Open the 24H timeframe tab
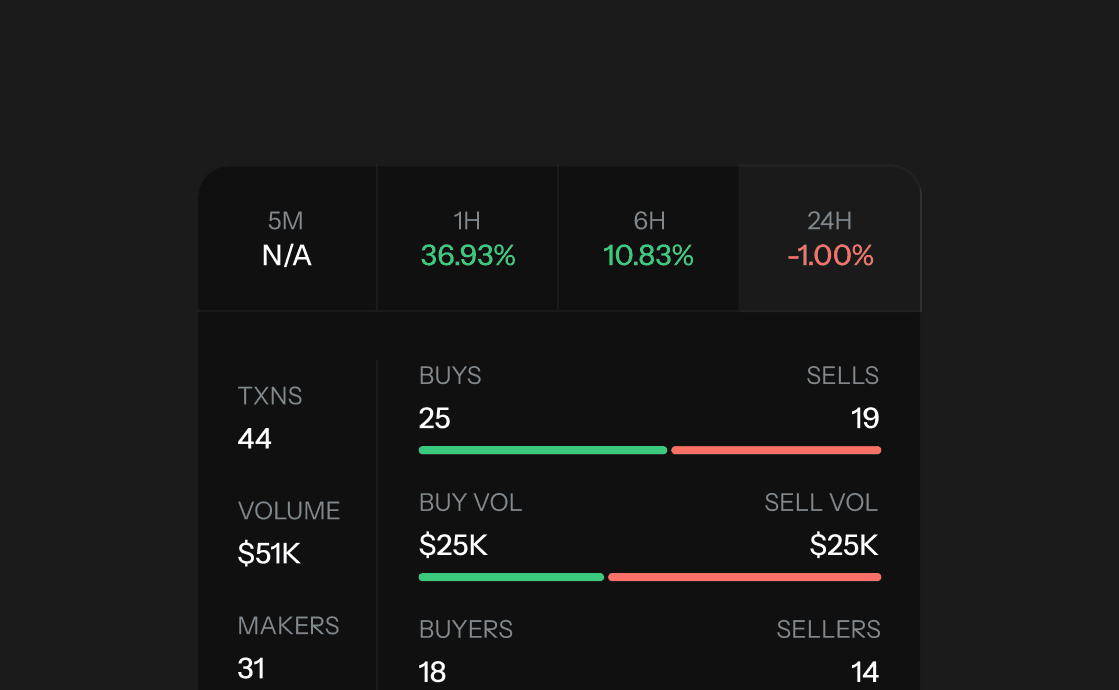The width and height of the screenshot is (1119, 690). tap(830, 239)
